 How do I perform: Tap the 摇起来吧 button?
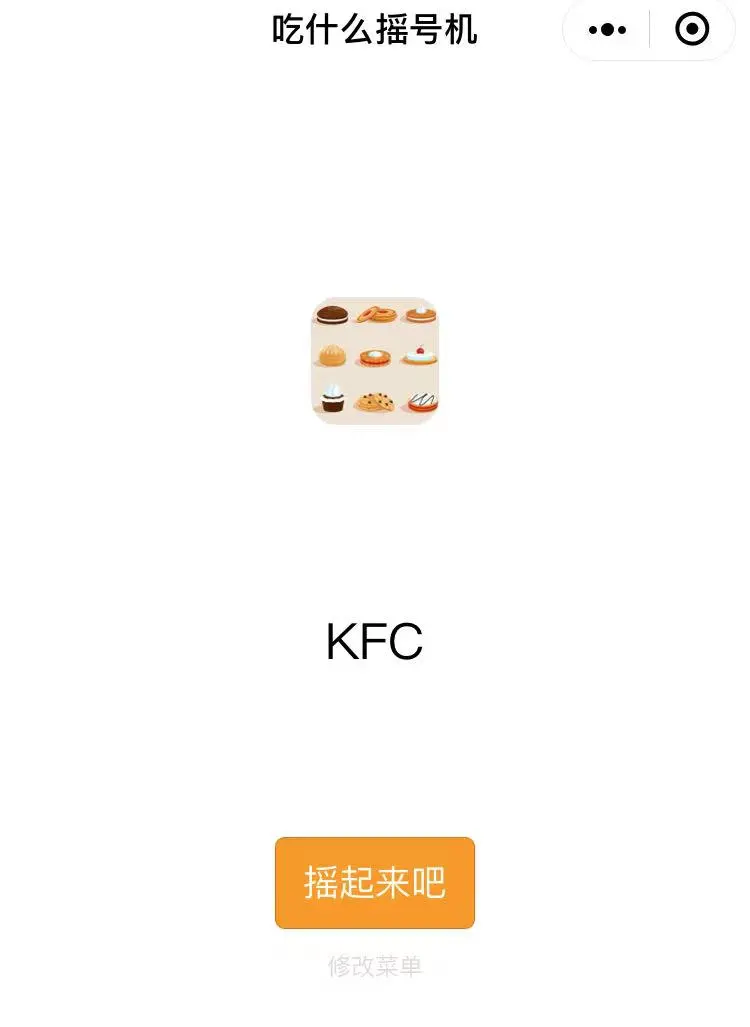click(x=375, y=883)
